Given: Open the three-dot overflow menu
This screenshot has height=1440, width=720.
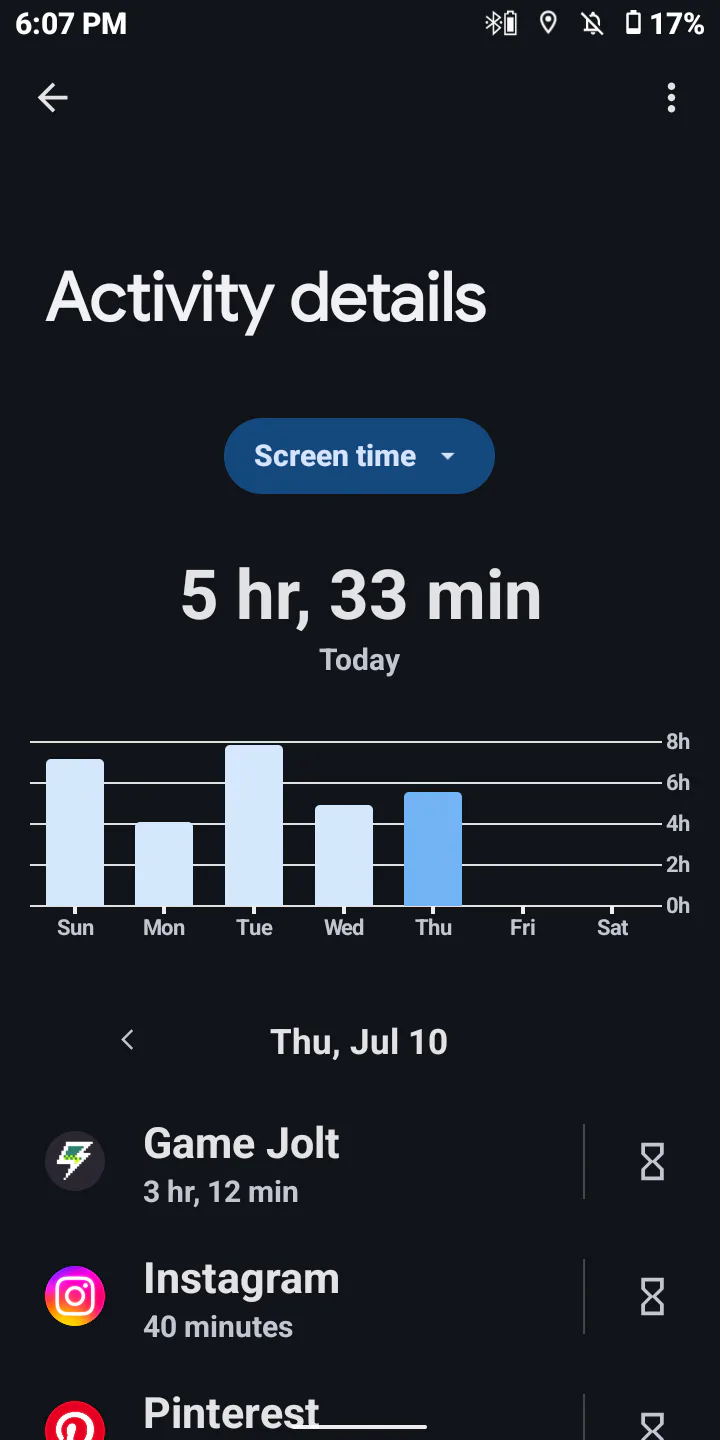Looking at the screenshot, I should coord(671,97).
